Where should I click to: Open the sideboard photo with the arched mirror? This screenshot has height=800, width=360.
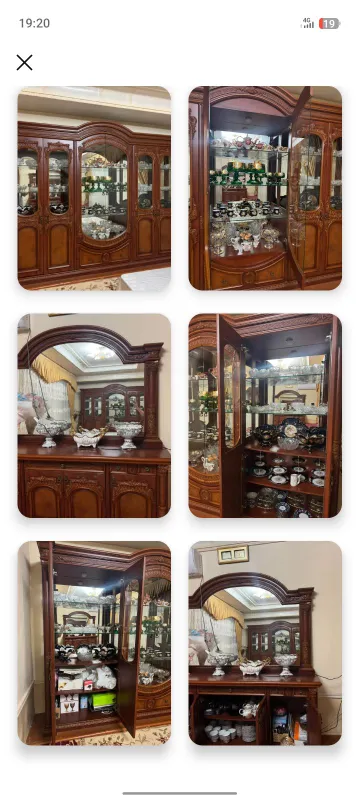click(94, 415)
